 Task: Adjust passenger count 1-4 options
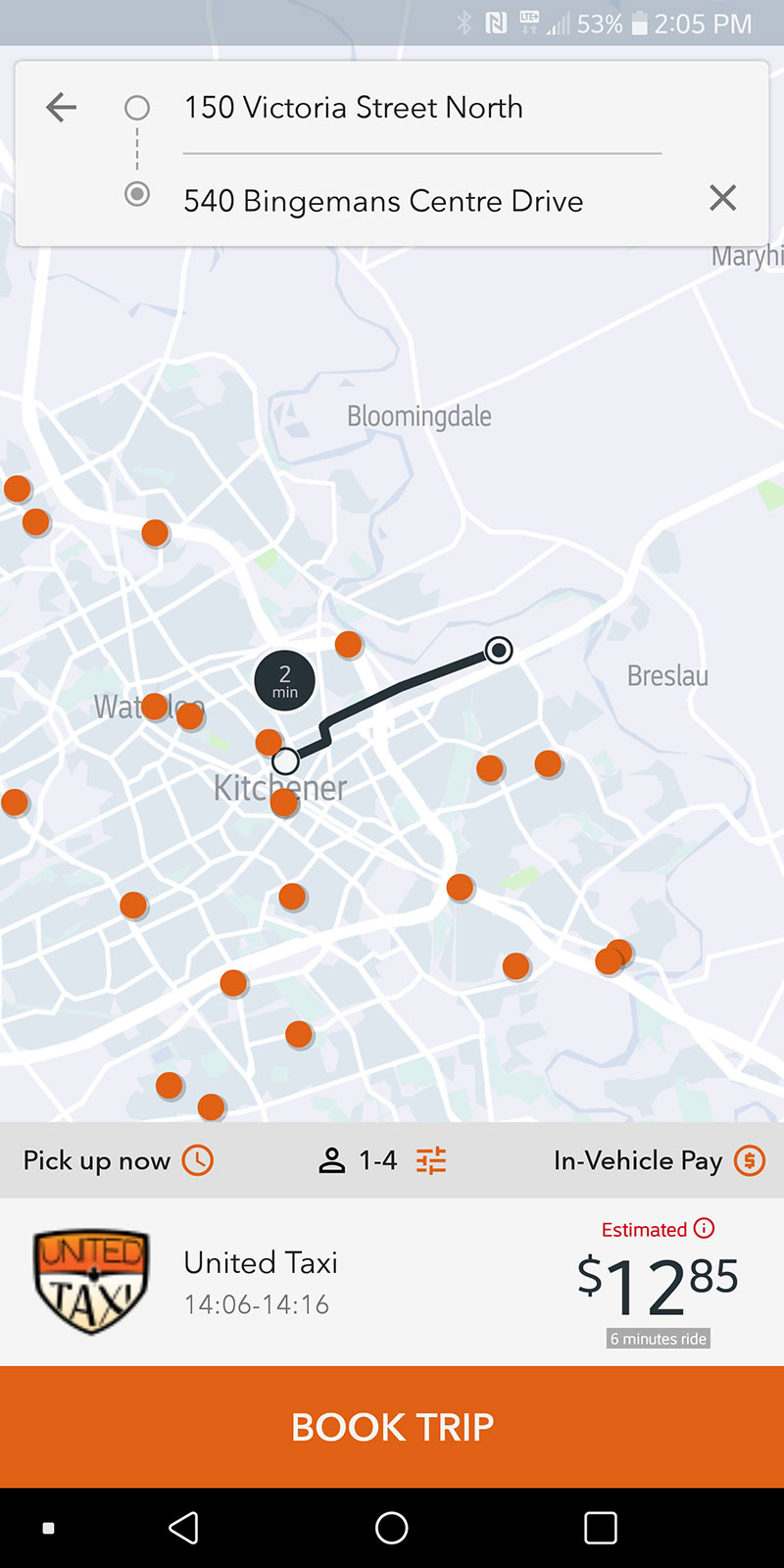pyautogui.click(x=382, y=1160)
